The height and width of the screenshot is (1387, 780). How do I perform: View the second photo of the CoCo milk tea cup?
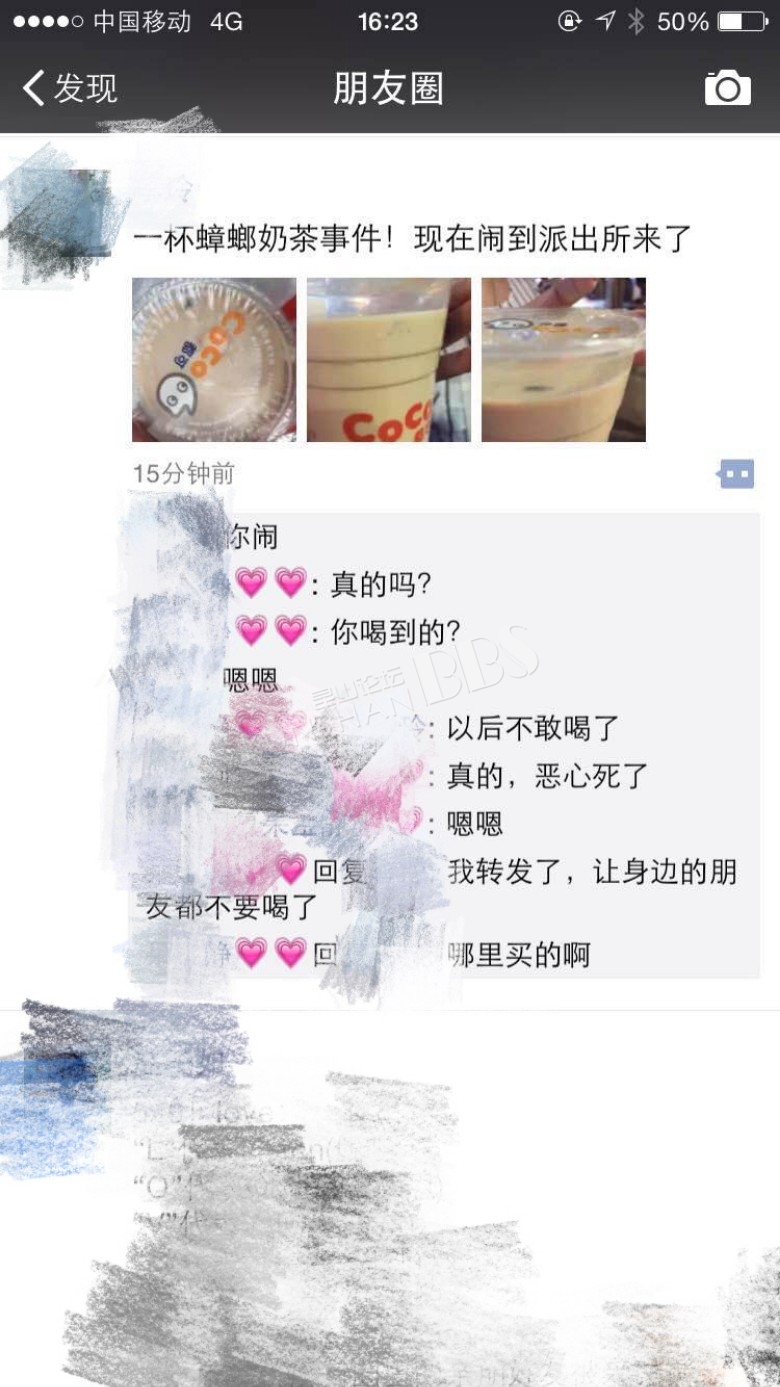pos(388,360)
